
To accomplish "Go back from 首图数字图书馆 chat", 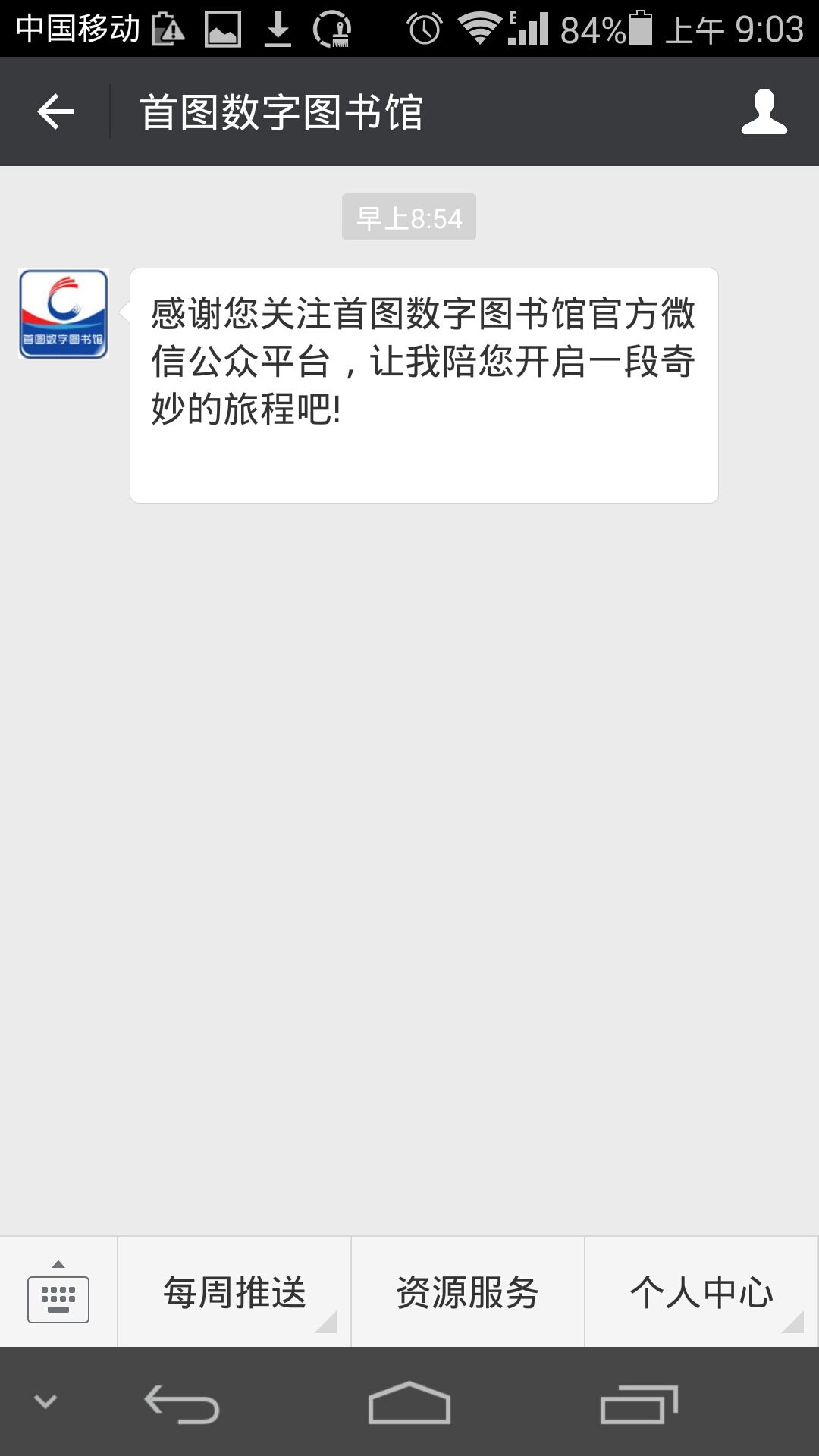I will (55, 112).
